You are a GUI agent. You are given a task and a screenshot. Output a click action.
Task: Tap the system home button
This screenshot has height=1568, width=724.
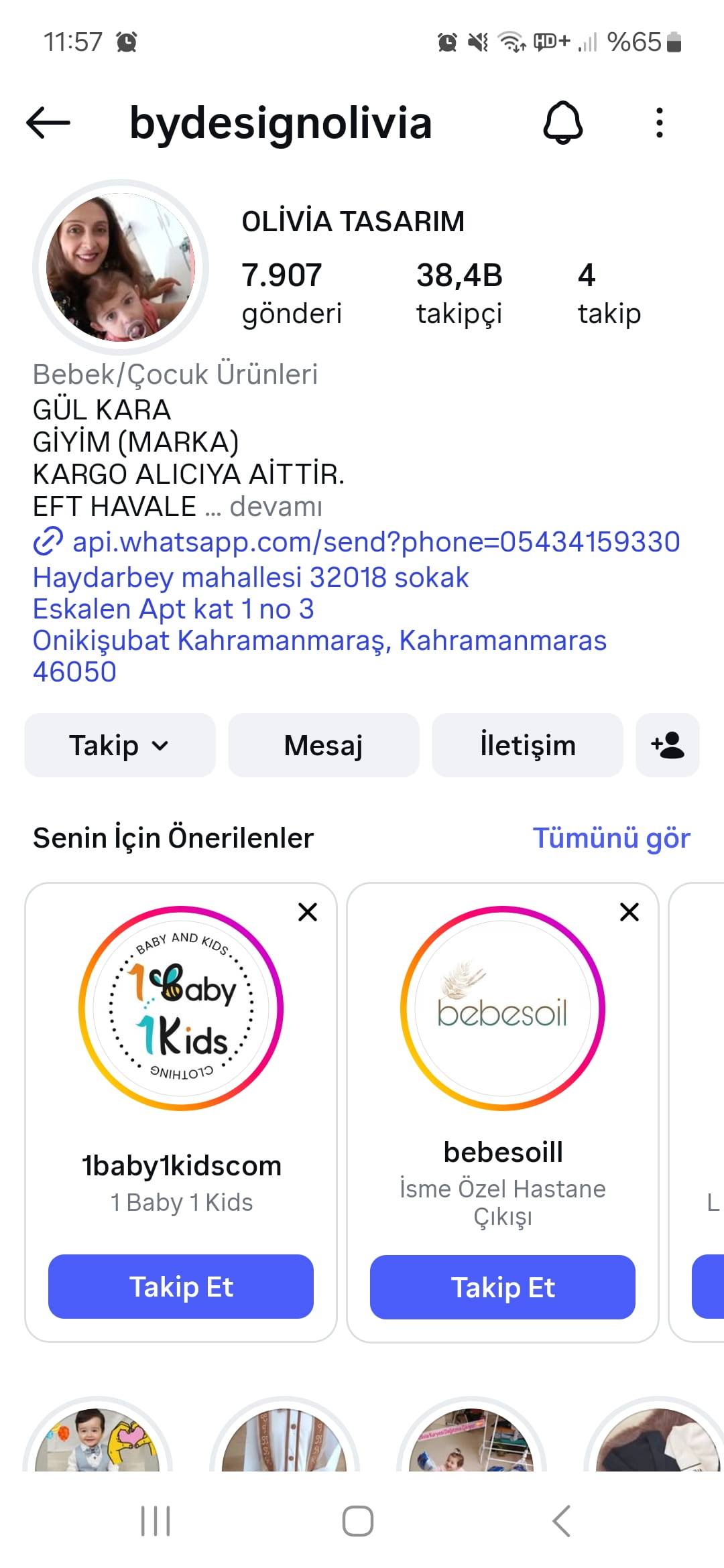pos(358,1521)
